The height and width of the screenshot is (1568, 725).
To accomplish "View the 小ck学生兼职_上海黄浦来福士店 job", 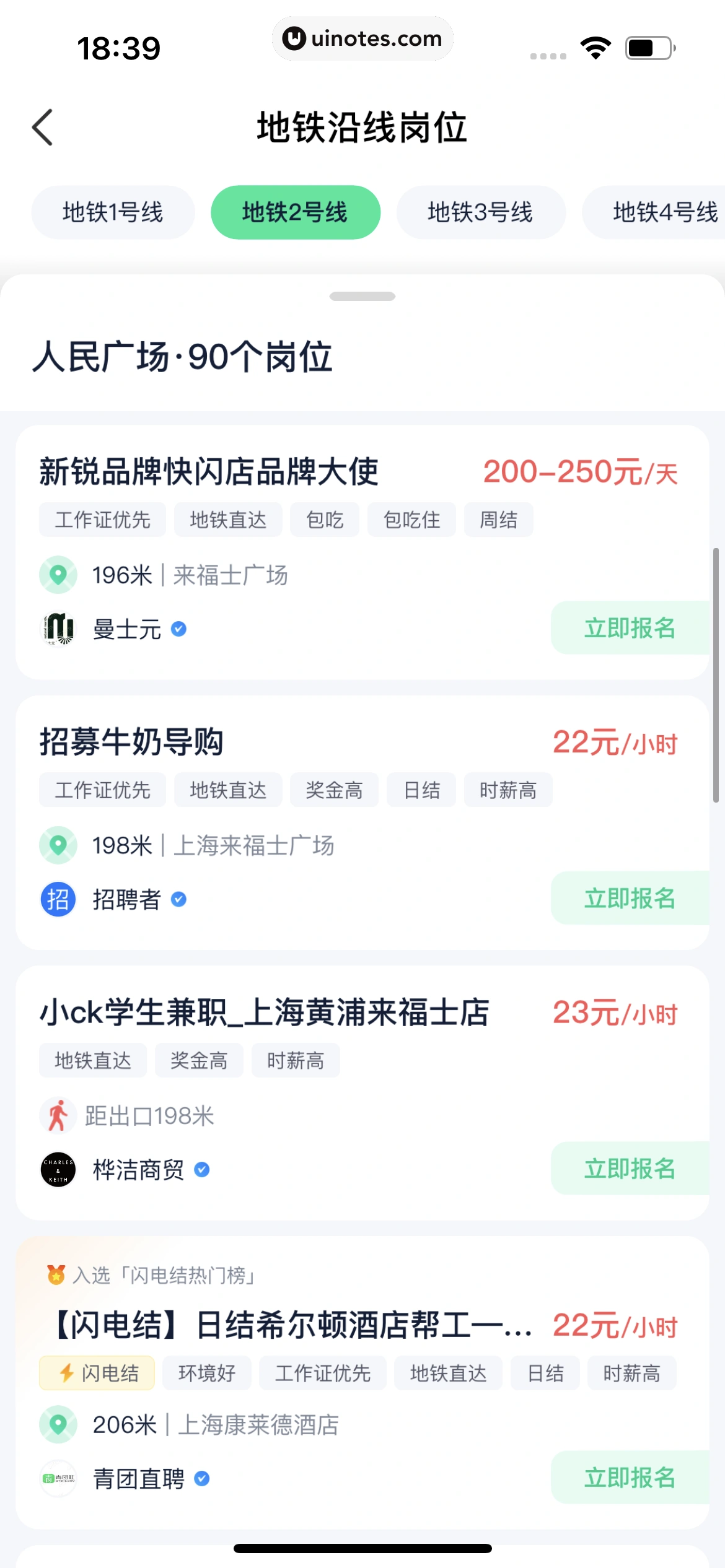I will pyautogui.click(x=265, y=1013).
